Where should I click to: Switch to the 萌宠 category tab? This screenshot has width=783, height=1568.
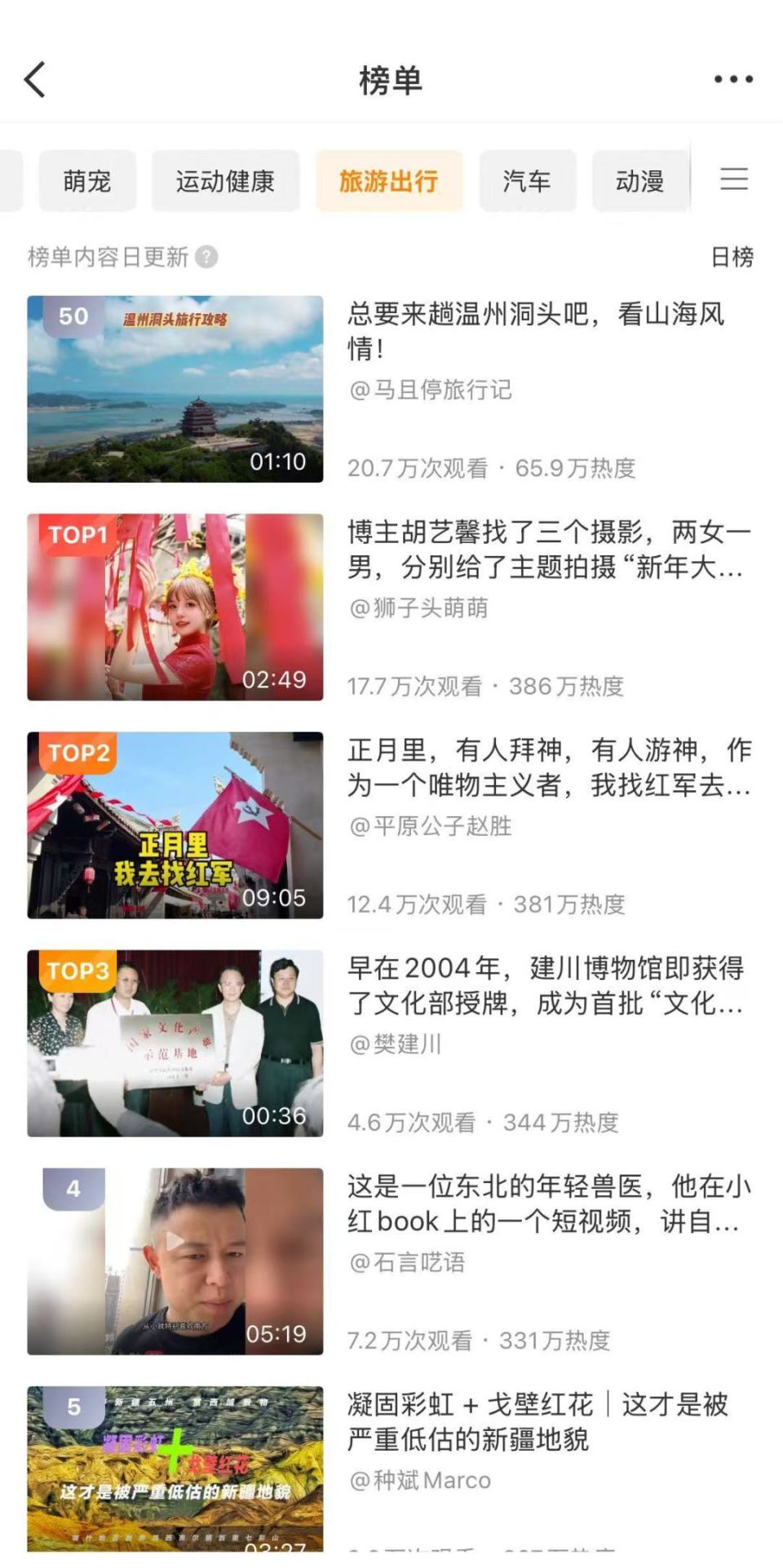pyautogui.click(x=87, y=181)
